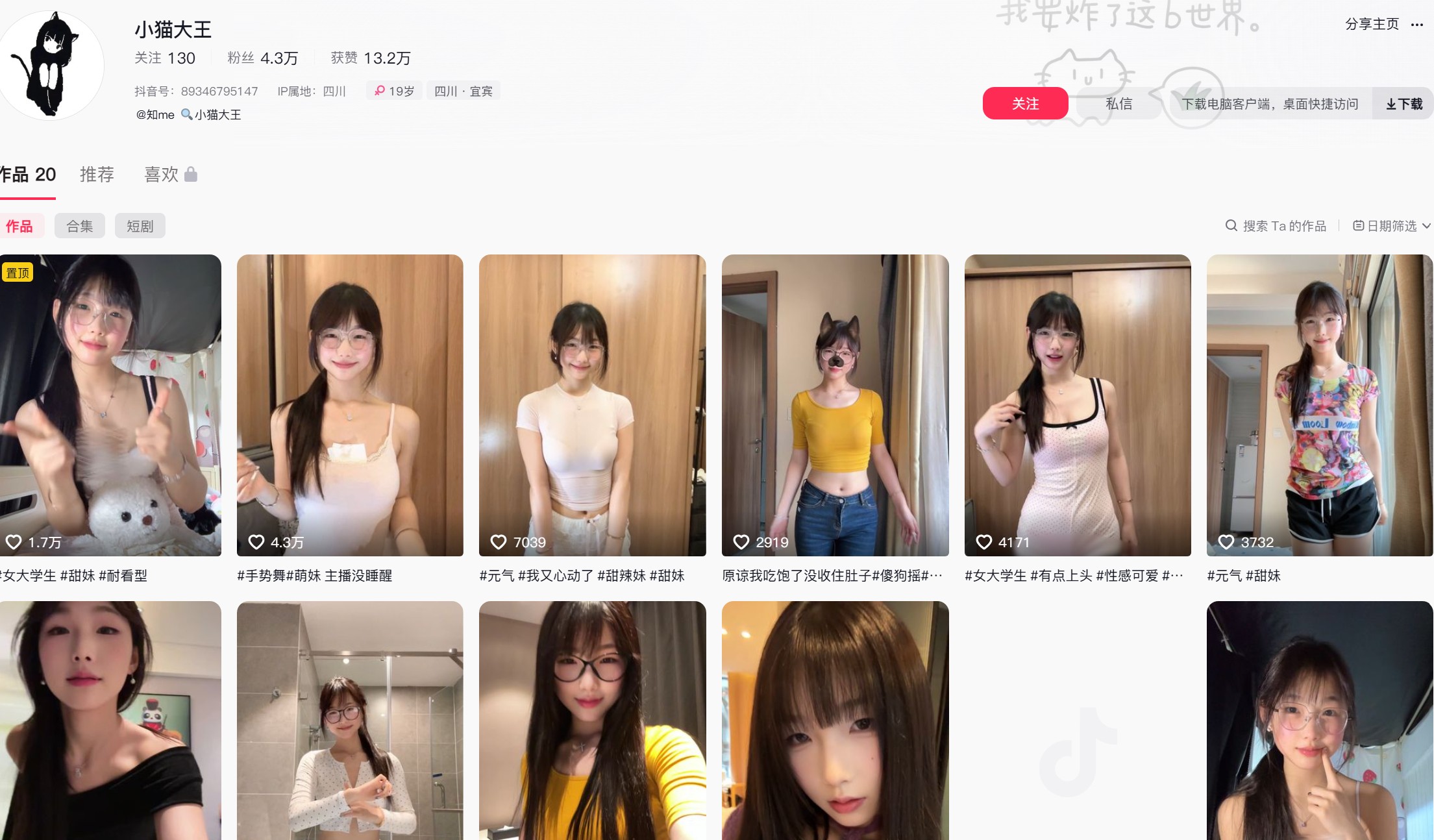Tap 下载 to get the desktop client
This screenshot has height=840, width=1434.
(1403, 104)
